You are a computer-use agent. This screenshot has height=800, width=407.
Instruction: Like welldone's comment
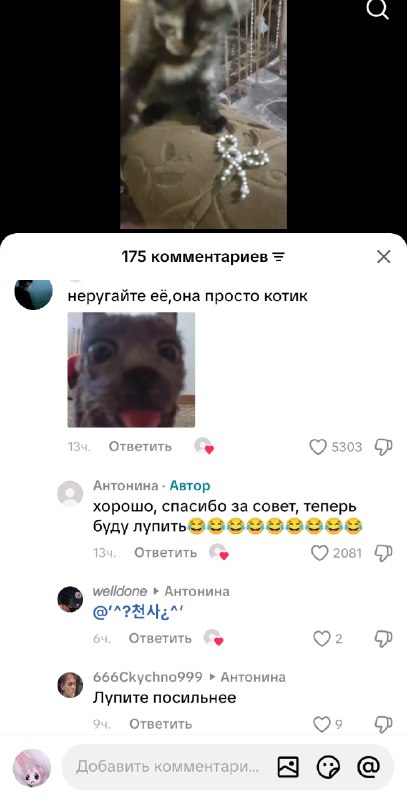pos(321,639)
